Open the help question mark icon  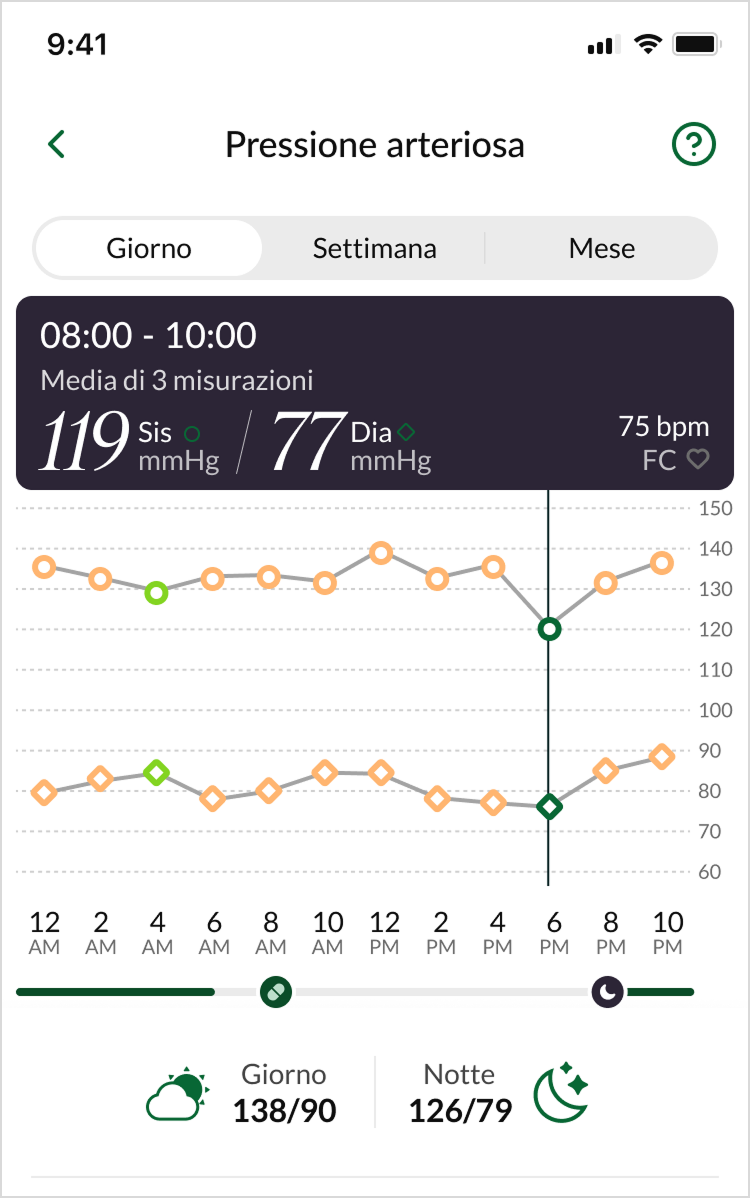[x=693, y=145]
